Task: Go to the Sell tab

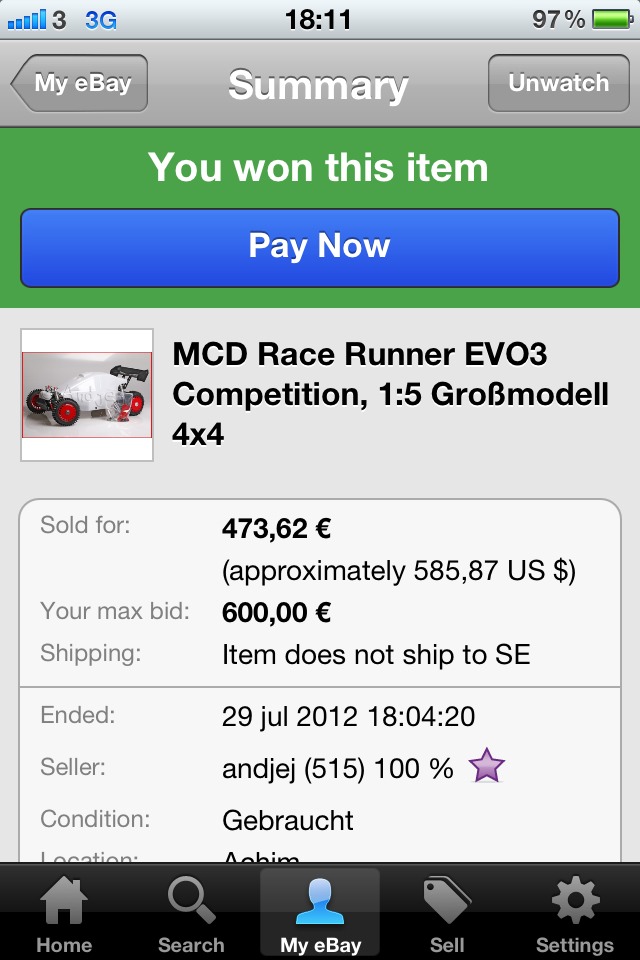Action: 447,915
